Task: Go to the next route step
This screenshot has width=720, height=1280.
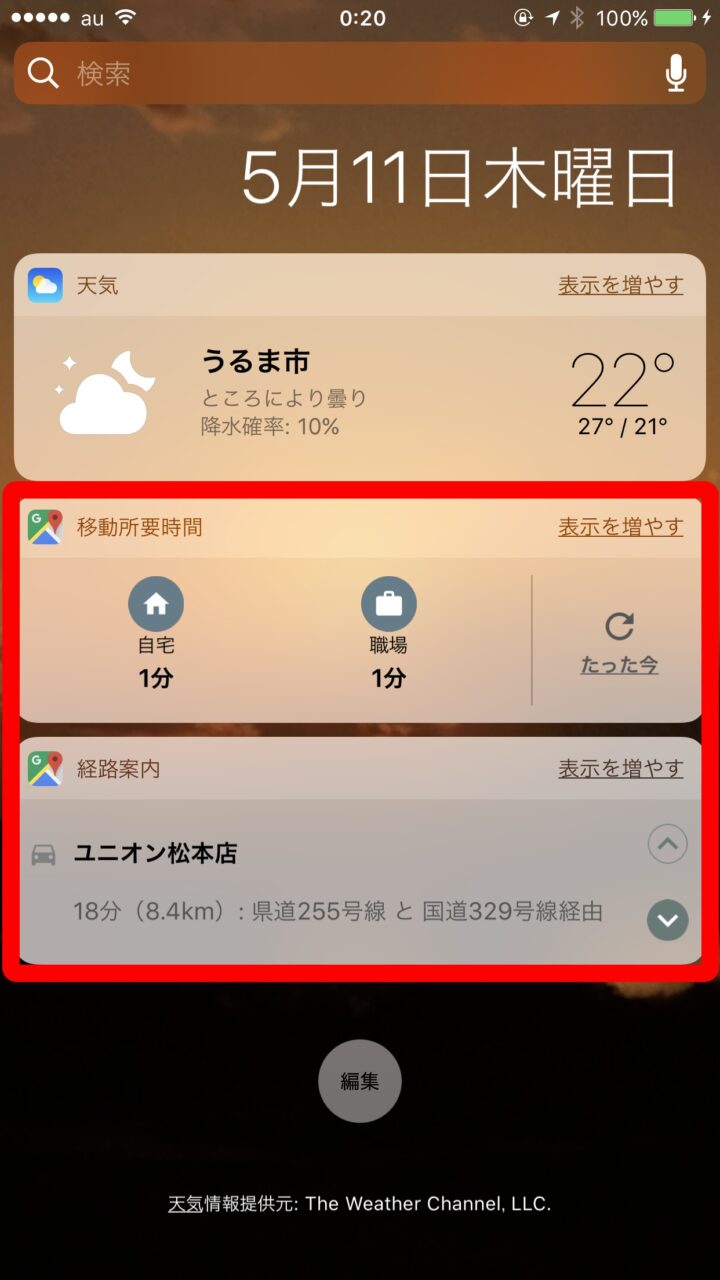Action: tap(667, 920)
